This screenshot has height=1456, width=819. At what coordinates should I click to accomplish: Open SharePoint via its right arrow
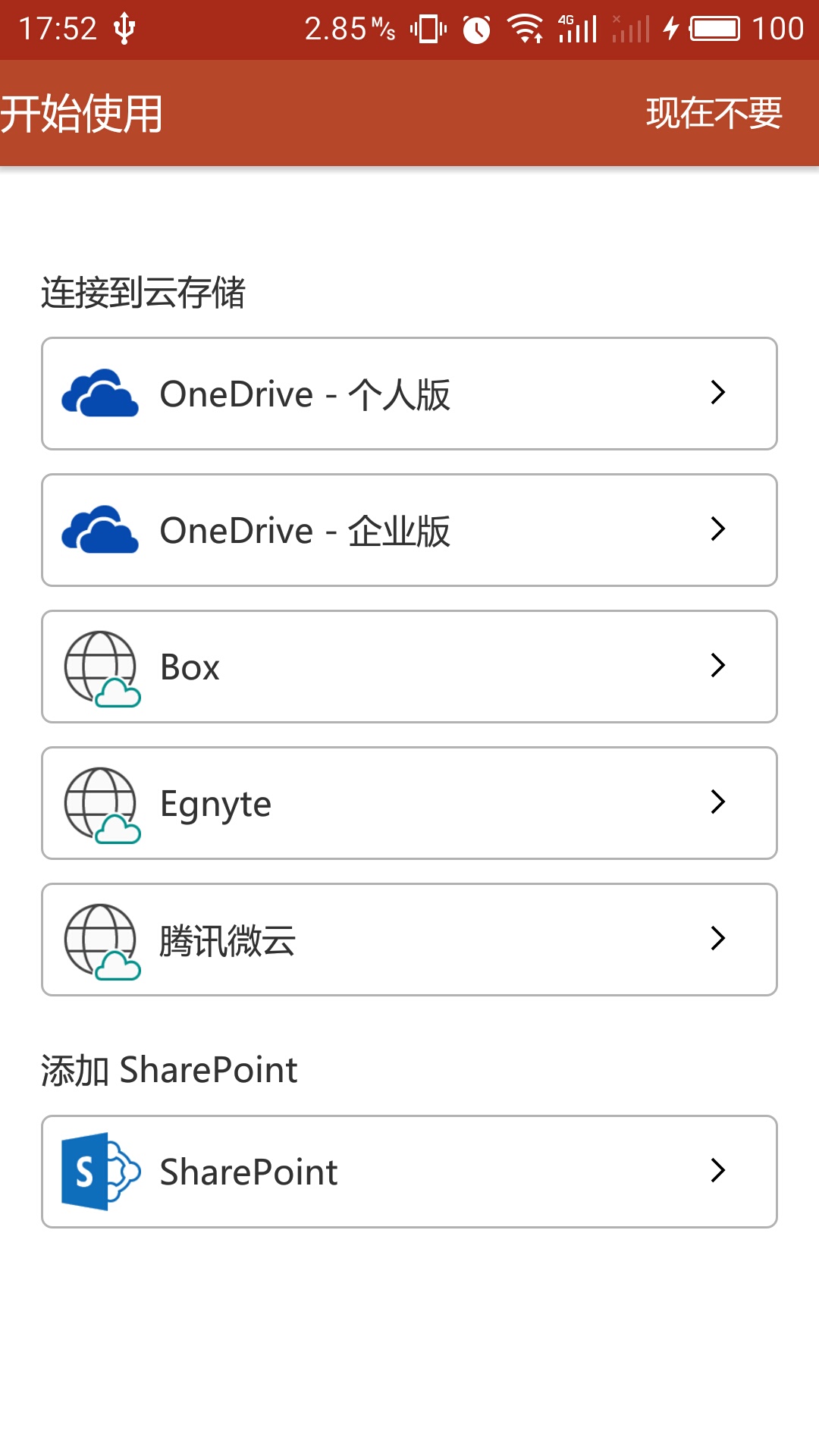(718, 1171)
